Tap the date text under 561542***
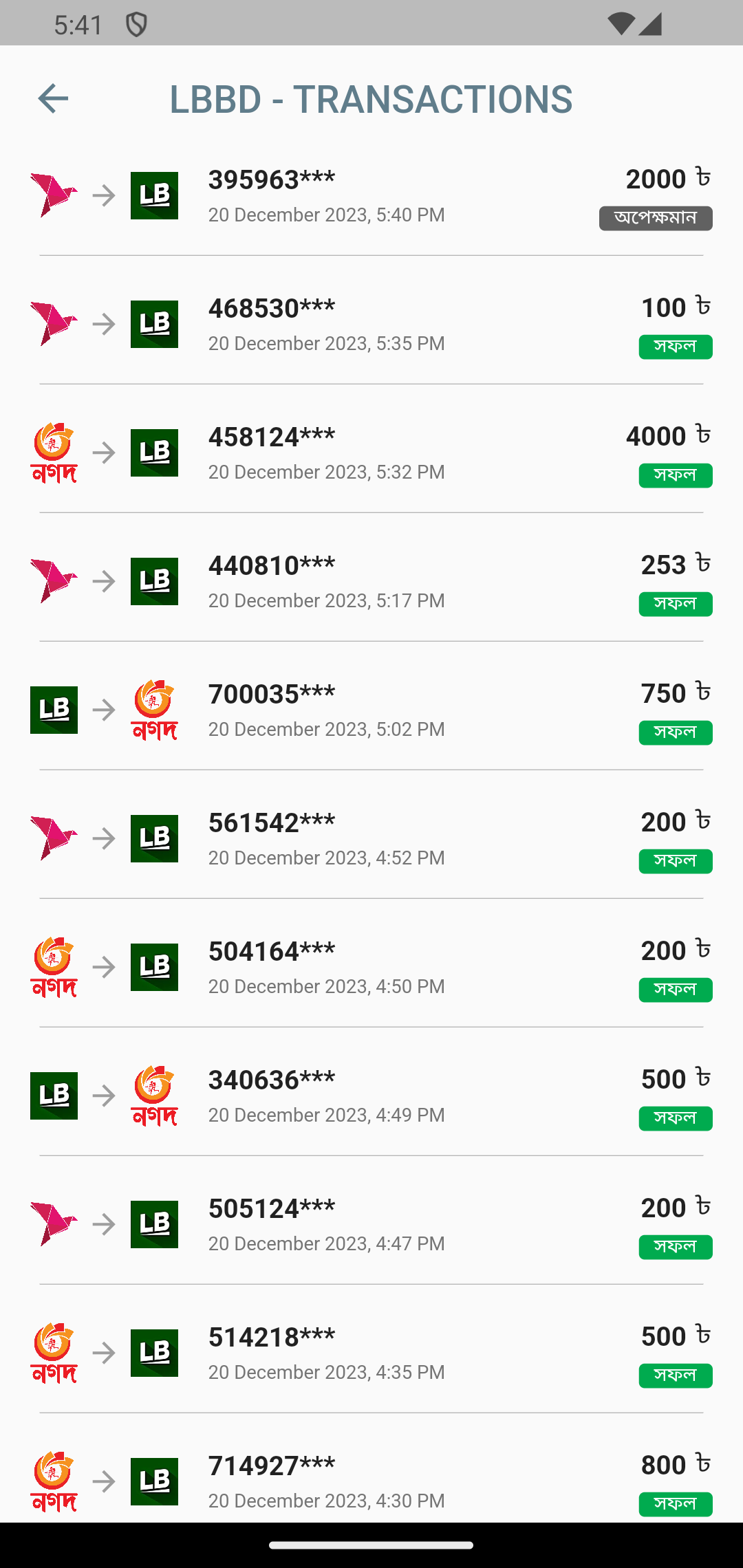The width and height of the screenshot is (743, 1568). point(327,858)
